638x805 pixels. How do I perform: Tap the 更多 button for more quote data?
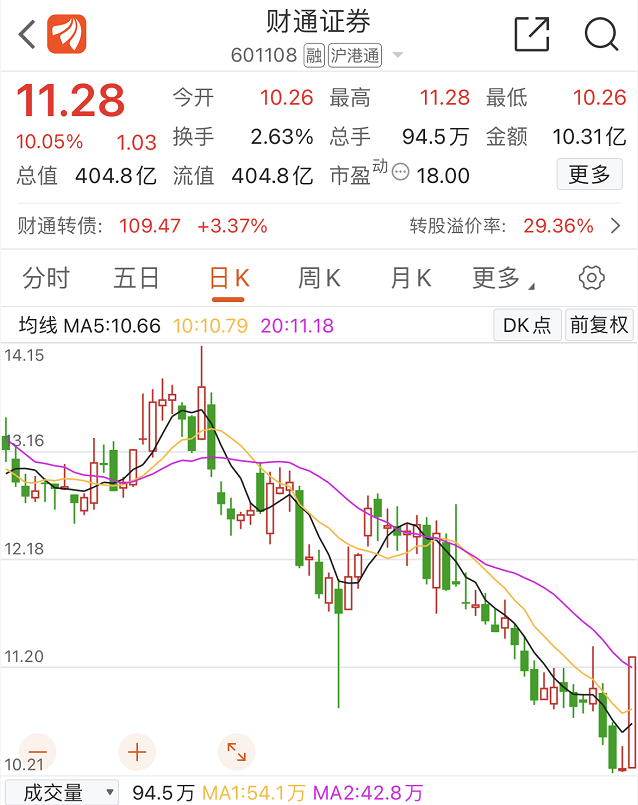[589, 175]
